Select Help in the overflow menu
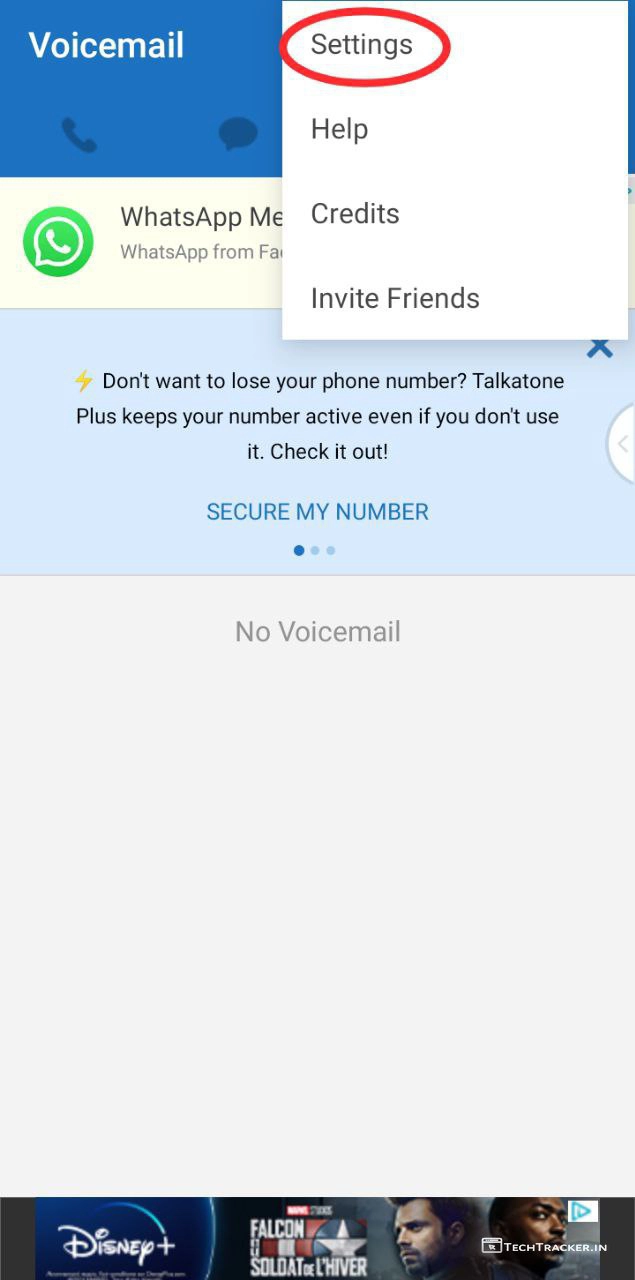Image resolution: width=635 pixels, height=1280 pixels. coord(339,130)
